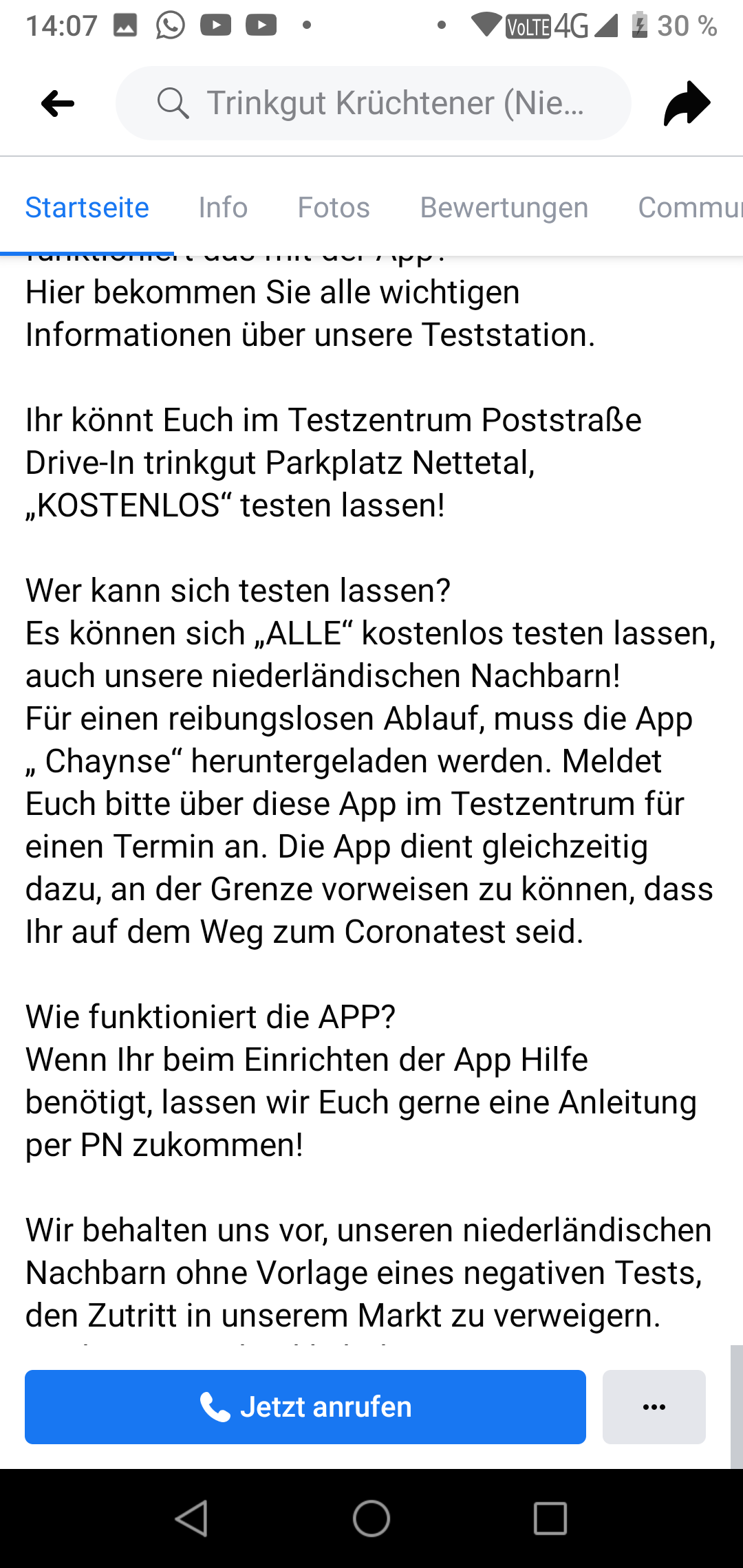
Task: Open the Fotos tab
Action: click(334, 207)
